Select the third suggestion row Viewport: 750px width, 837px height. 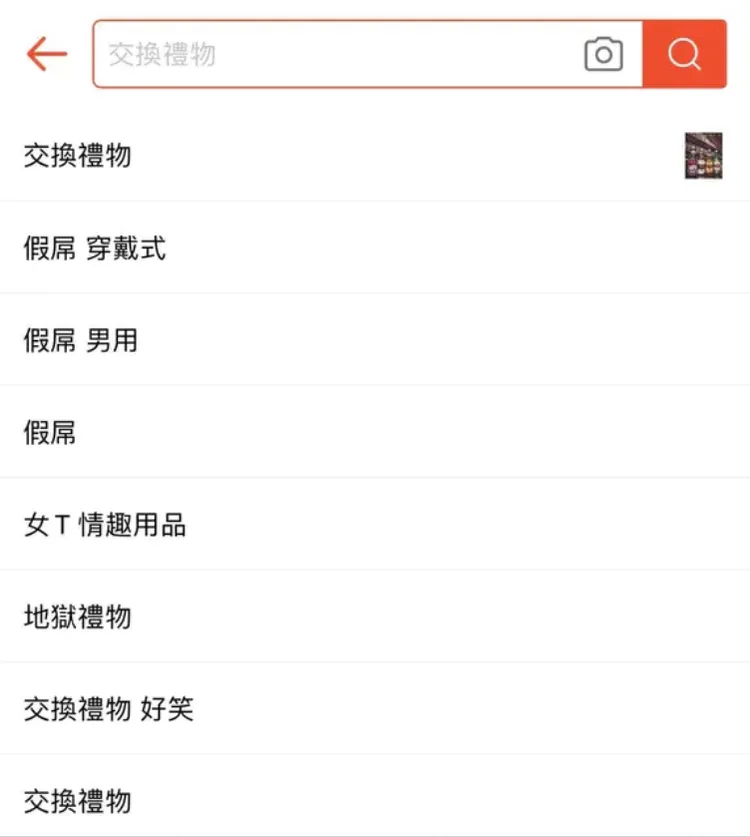[82, 341]
